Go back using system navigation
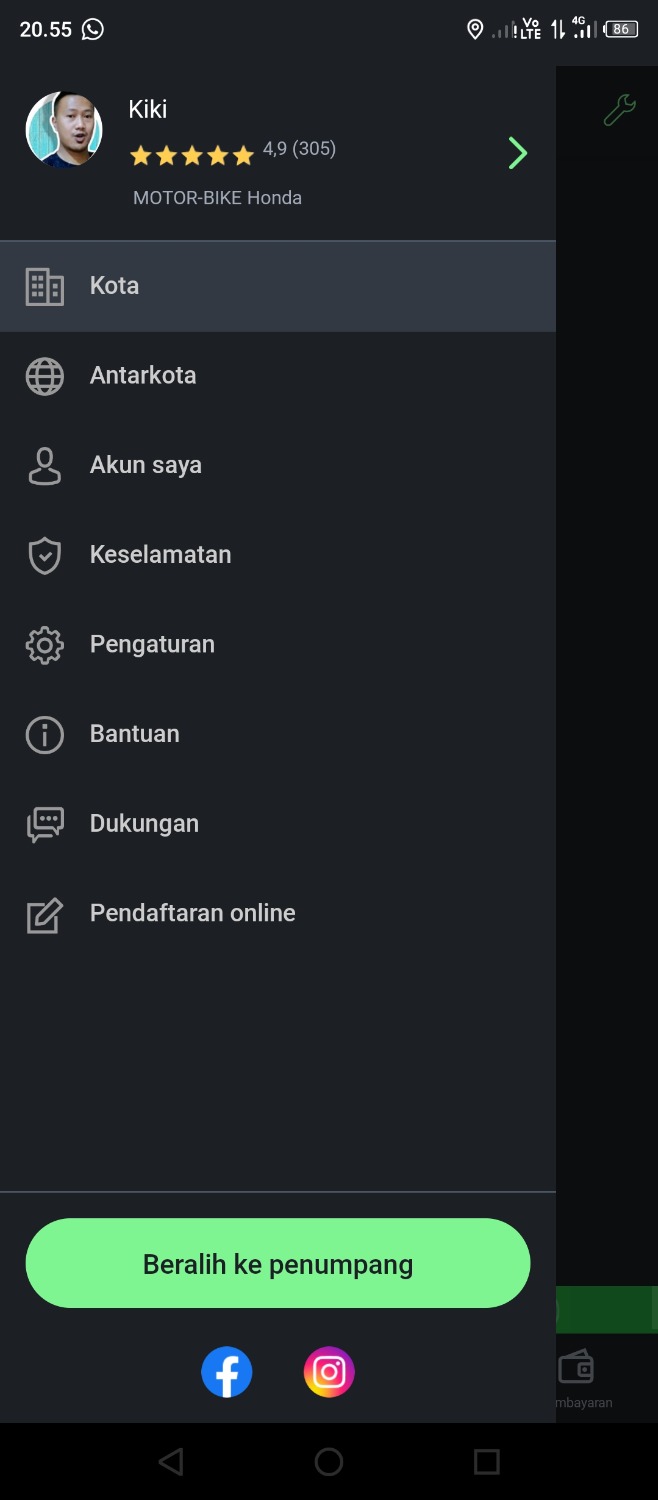Viewport: 658px width, 1500px height. [x=171, y=1462]
